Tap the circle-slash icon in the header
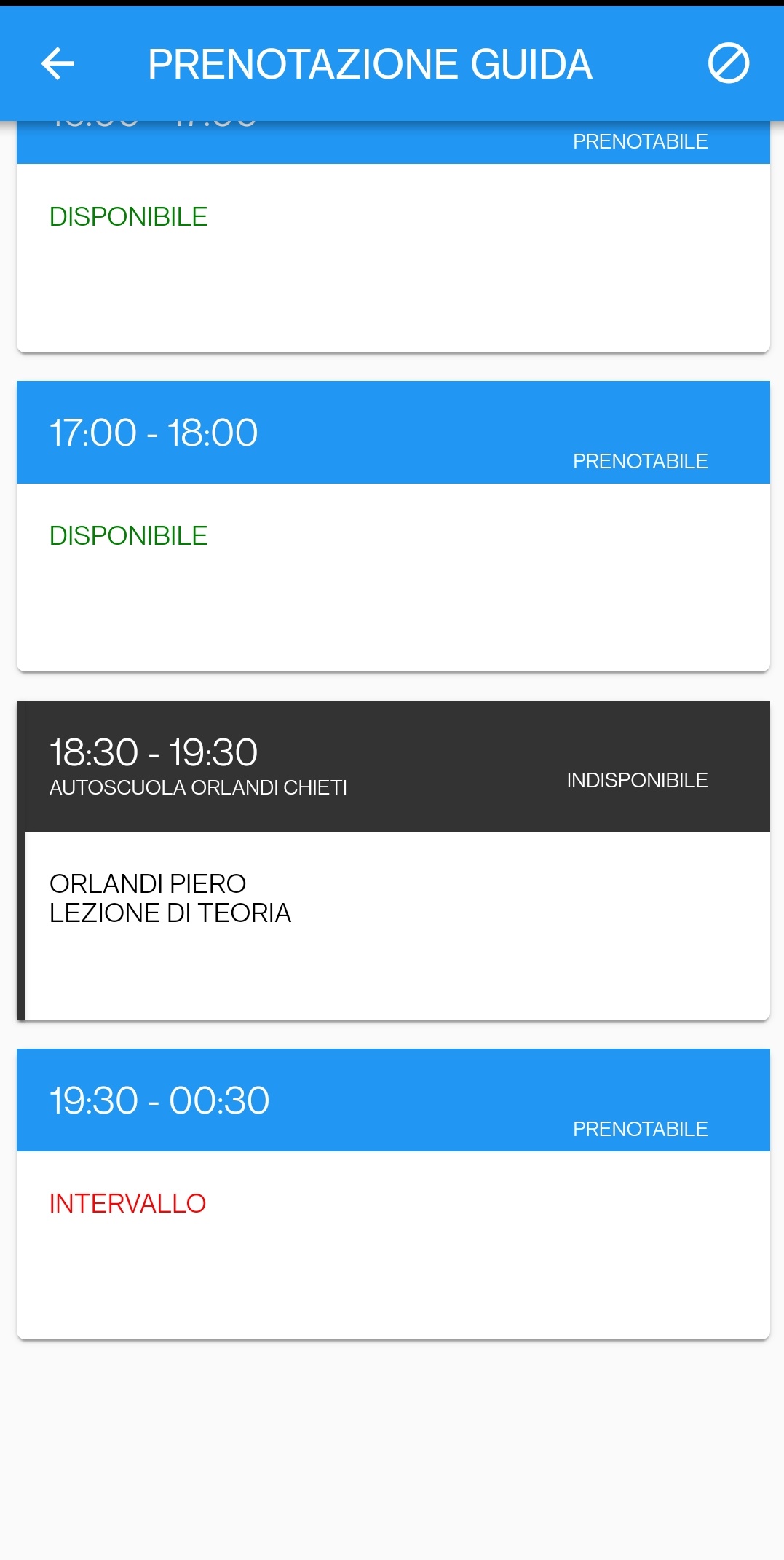The width and height of the screenshot is (784, 1560). [x=728, y=63]
